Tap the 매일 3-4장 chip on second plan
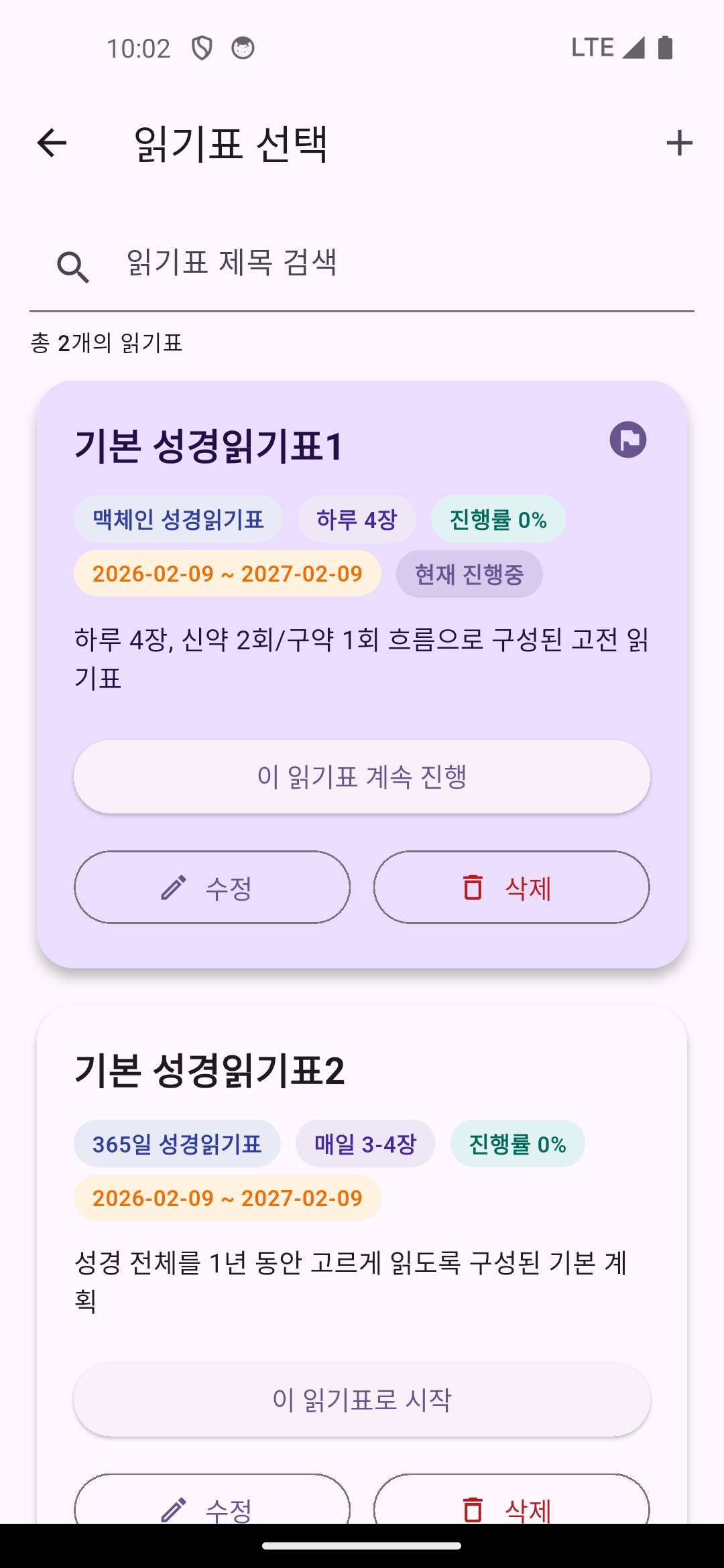 click(365, 1144)
